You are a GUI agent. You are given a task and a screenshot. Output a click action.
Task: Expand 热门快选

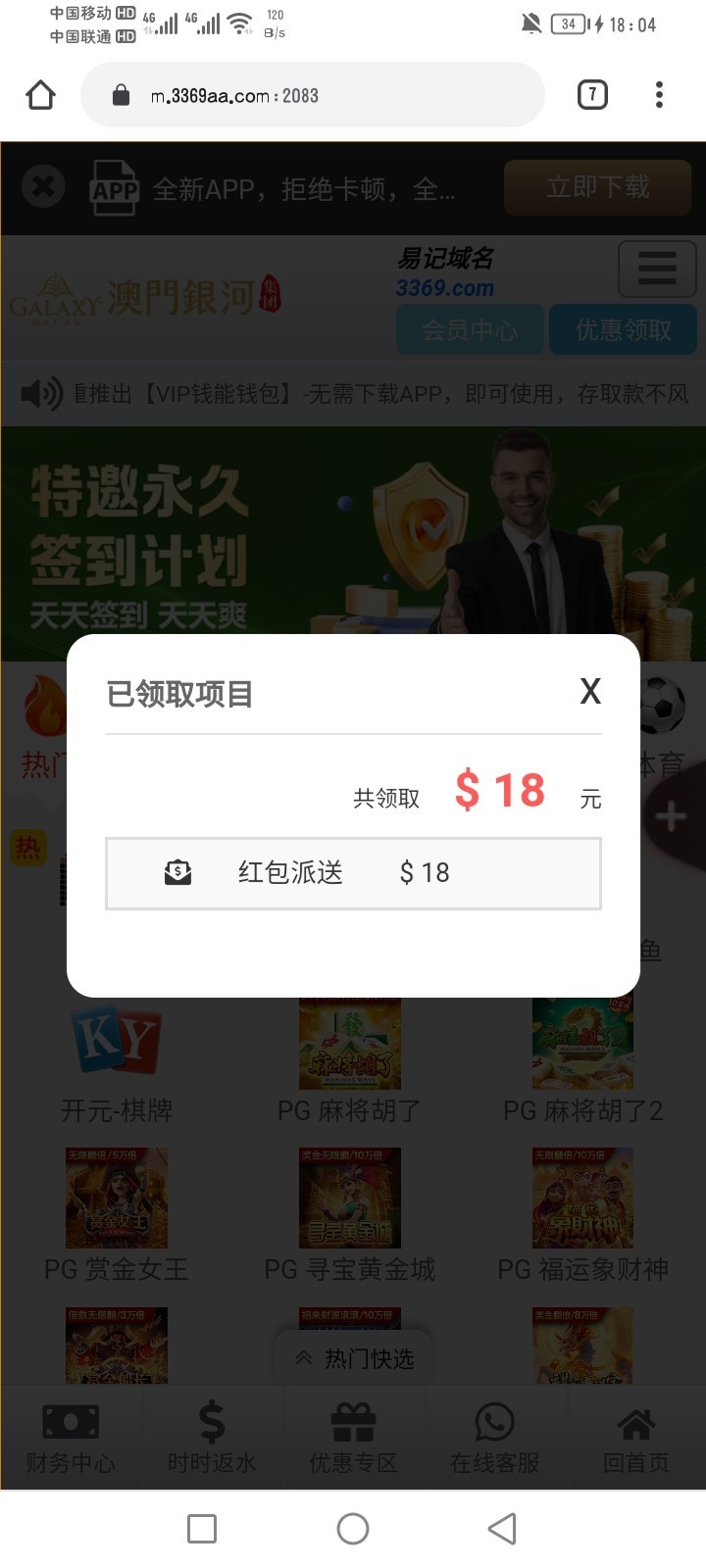(355, 1358)
